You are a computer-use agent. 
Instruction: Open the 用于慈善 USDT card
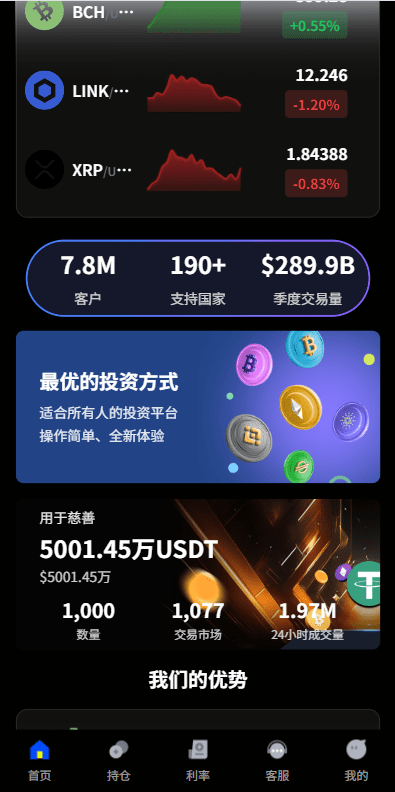198,574
